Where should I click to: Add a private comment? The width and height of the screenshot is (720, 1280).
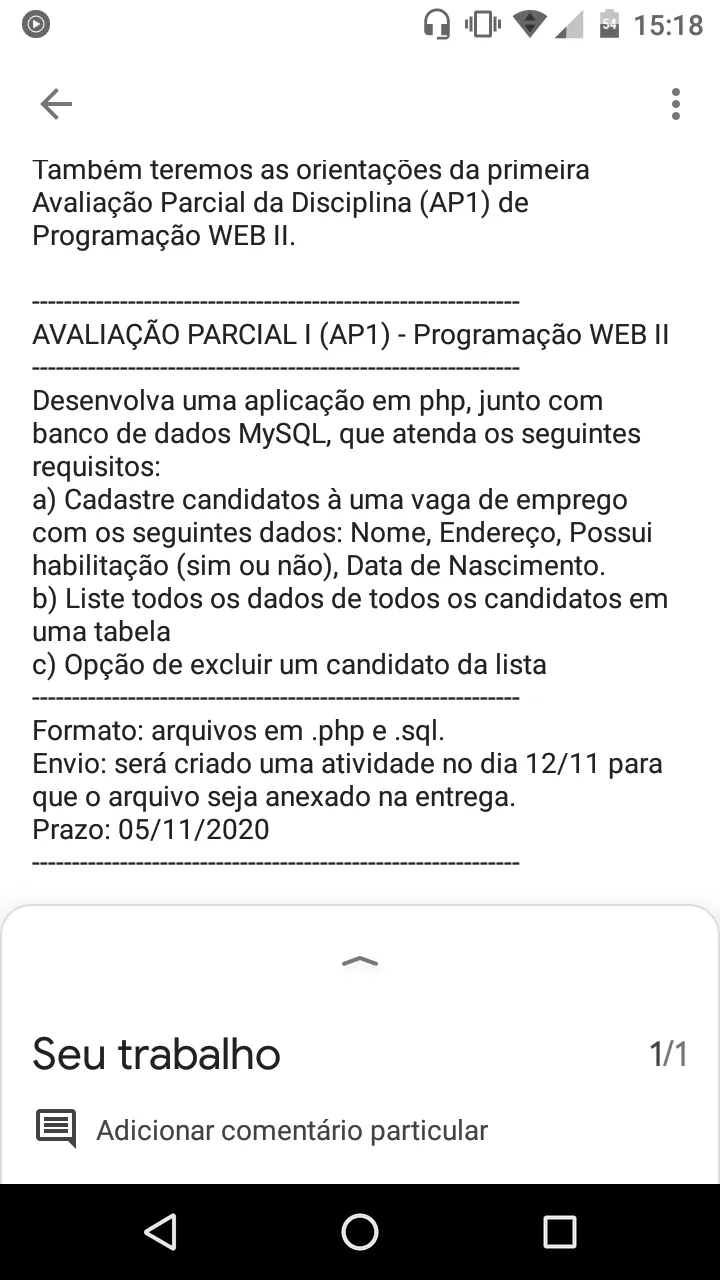[291, 1130]
